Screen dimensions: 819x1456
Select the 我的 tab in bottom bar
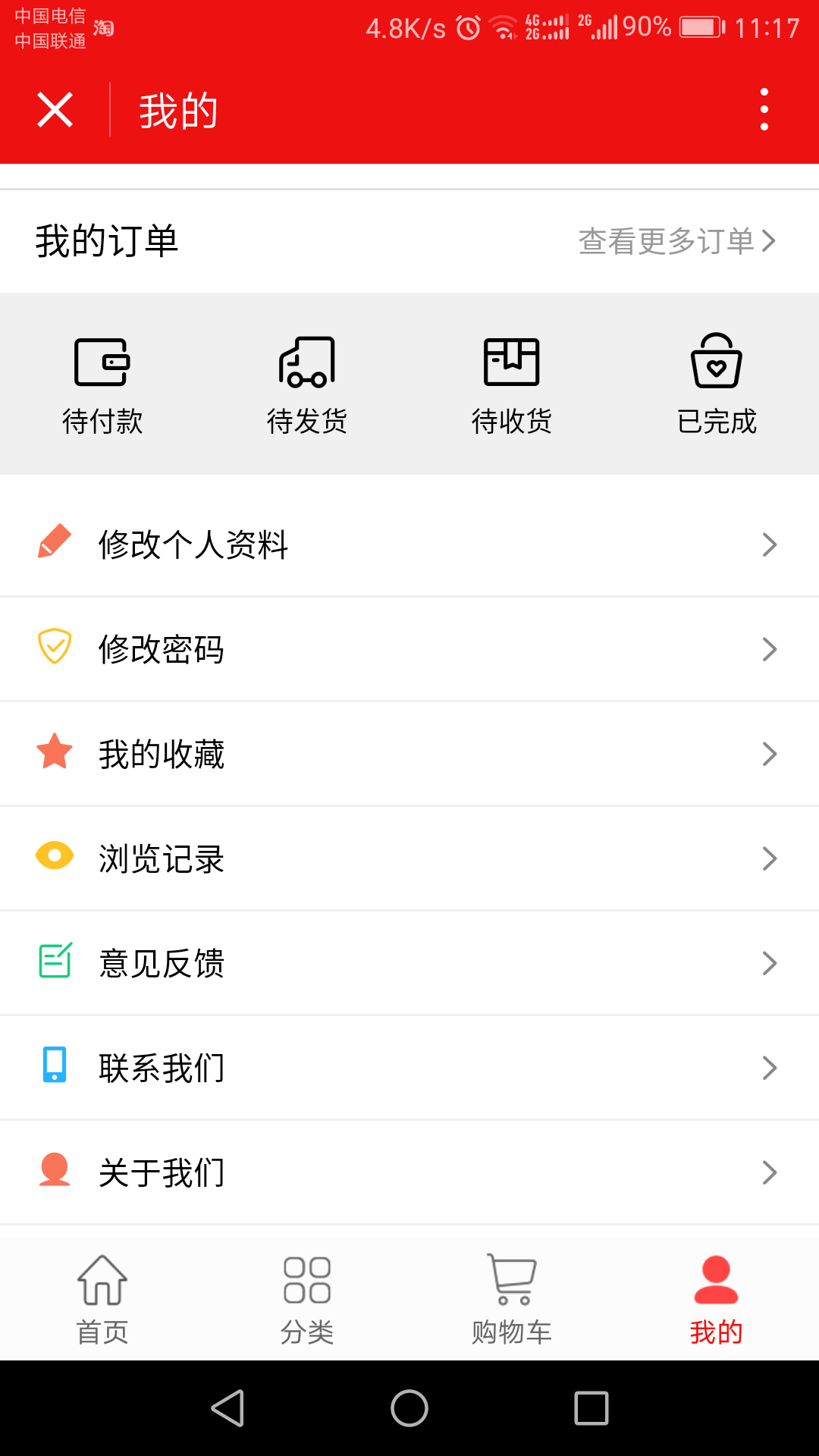click(717, 1300)
